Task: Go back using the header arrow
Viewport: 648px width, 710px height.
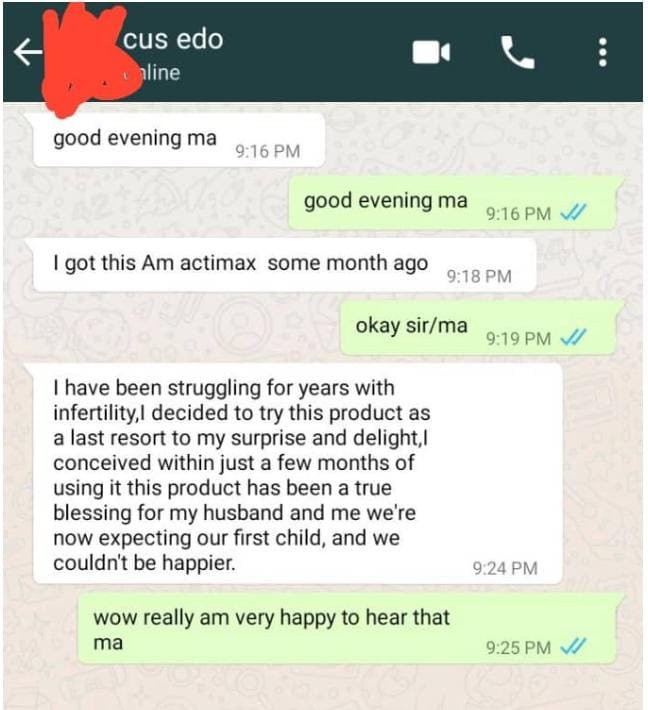Action: [25, 53]
